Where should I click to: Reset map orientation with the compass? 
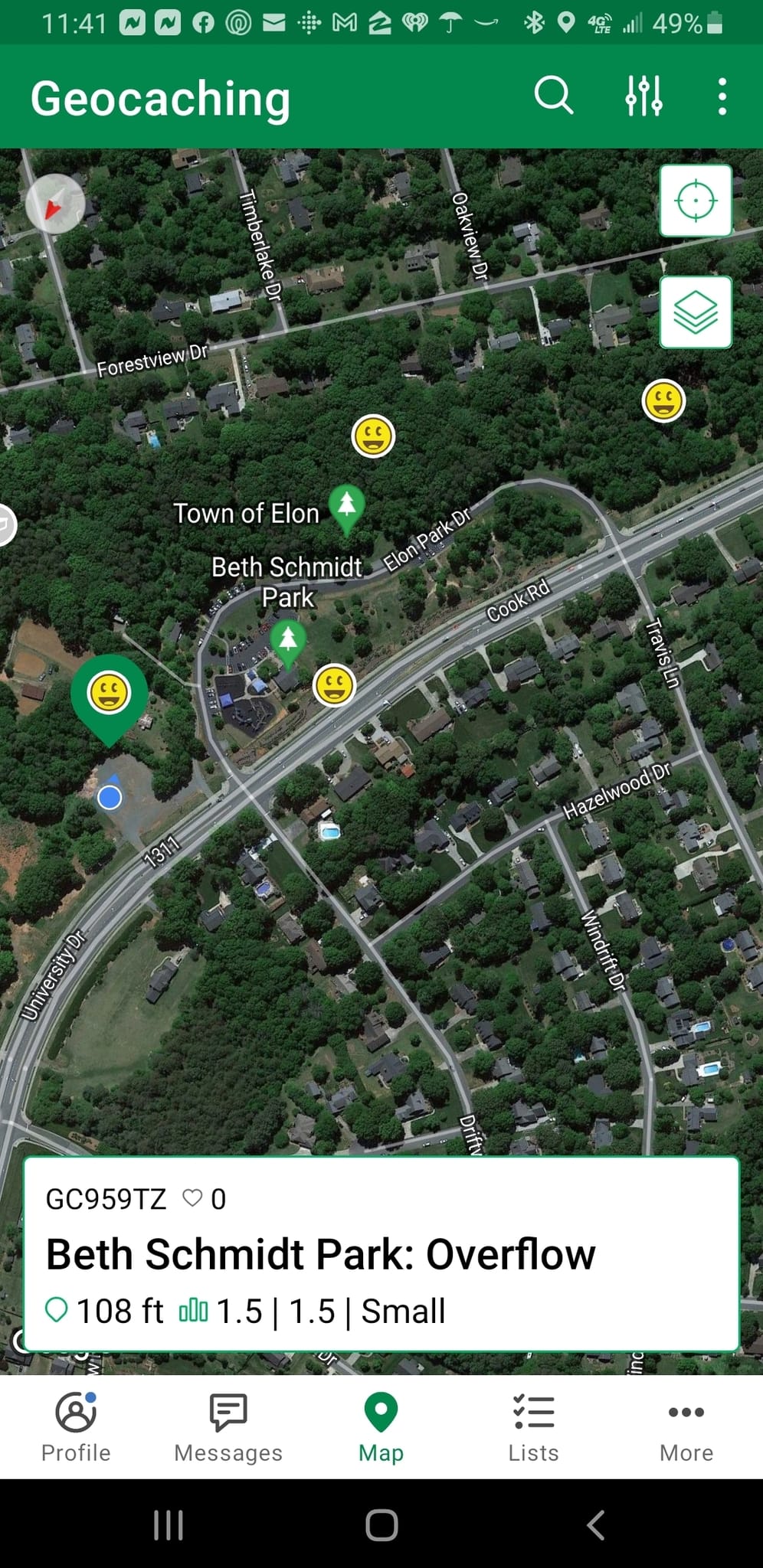(55, 204)
